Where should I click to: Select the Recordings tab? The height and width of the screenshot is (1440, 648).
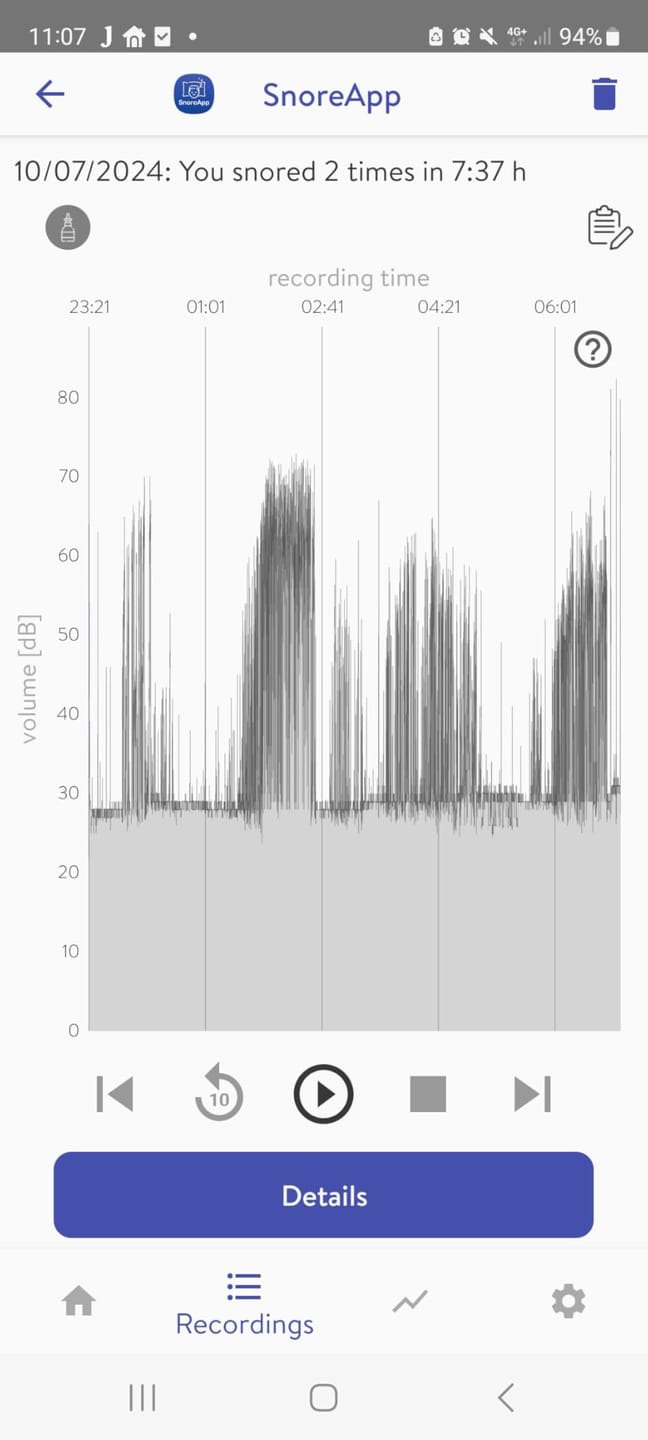[244, 1305]
